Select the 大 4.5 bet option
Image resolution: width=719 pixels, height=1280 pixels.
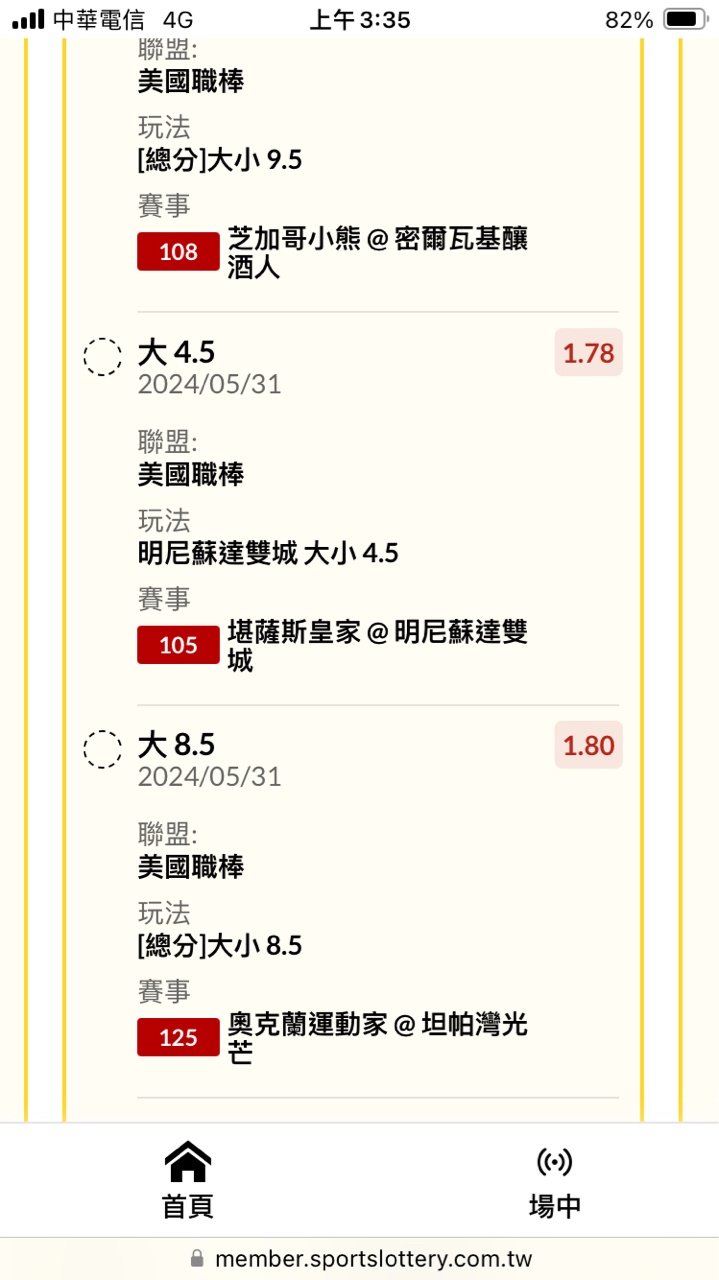click(102, 356)
